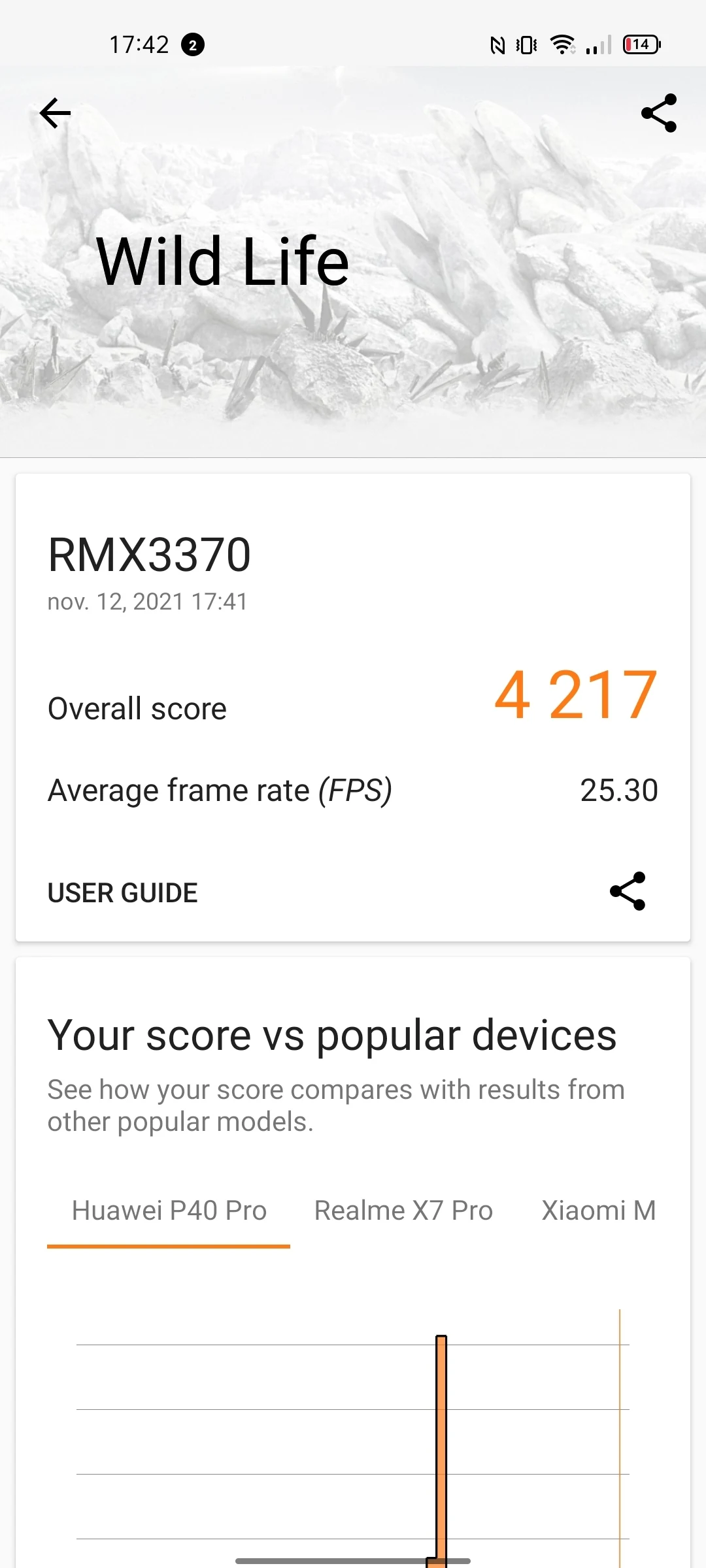Share the RMX3370 score card
706x1568 pixels.
628,891
